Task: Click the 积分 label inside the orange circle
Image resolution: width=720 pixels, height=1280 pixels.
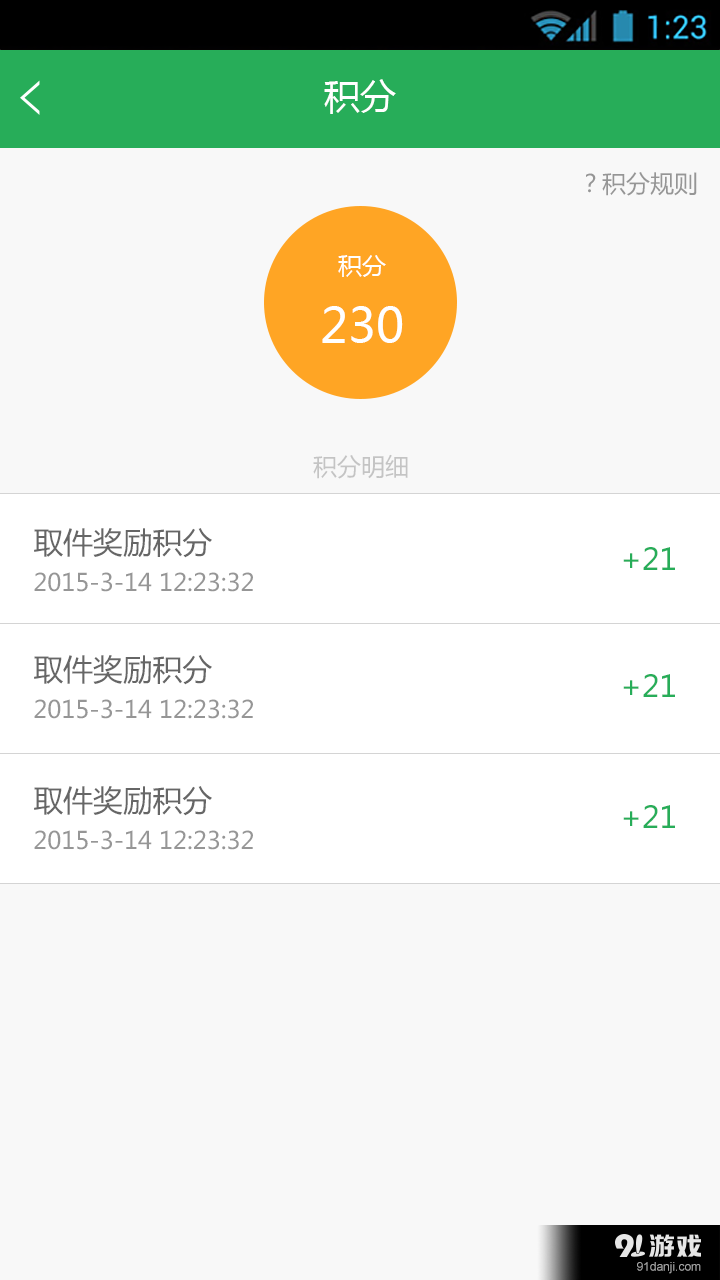Action: [x=360, y=265]
